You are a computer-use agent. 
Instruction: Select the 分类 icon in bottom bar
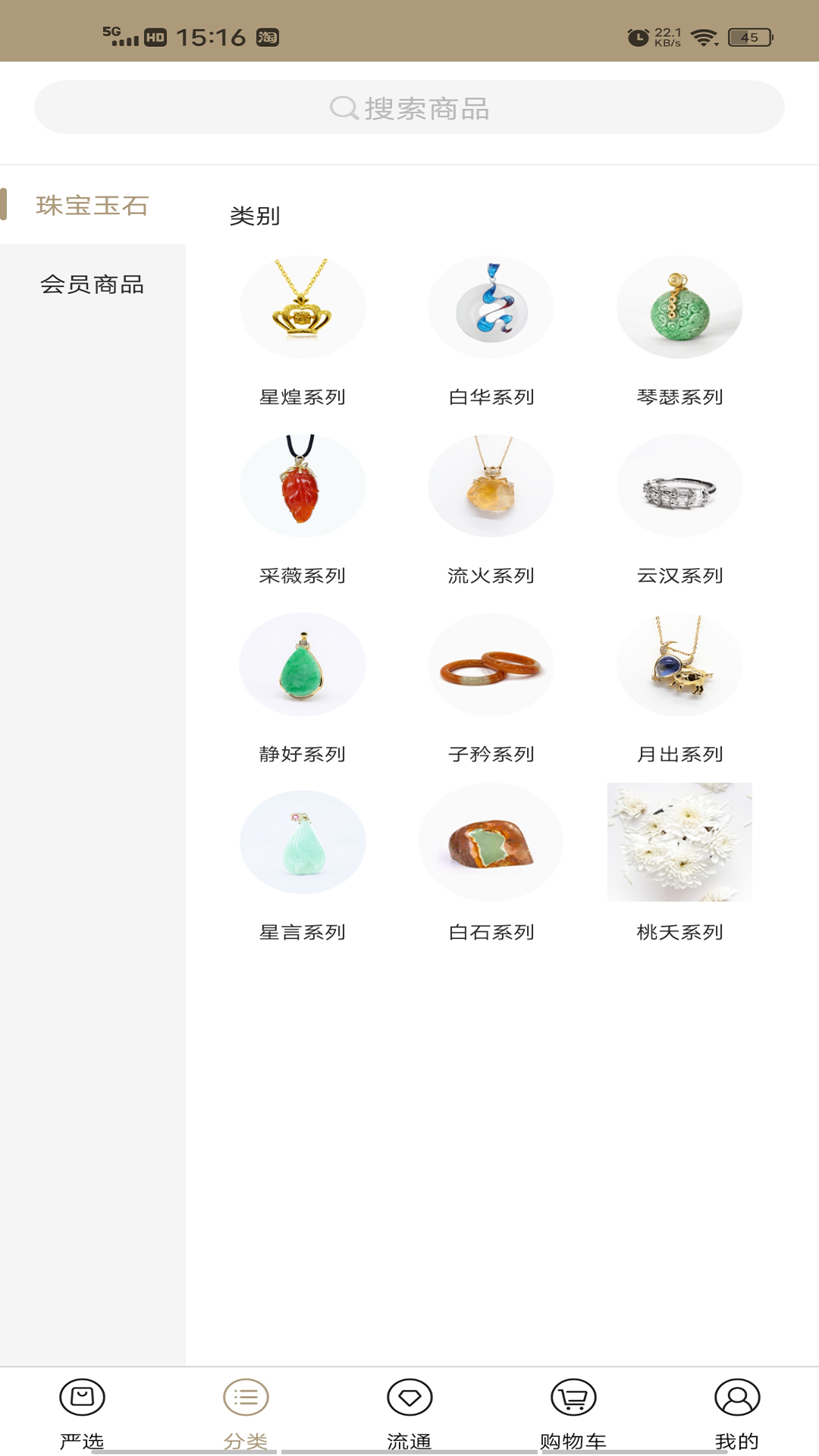(245, 1410)
